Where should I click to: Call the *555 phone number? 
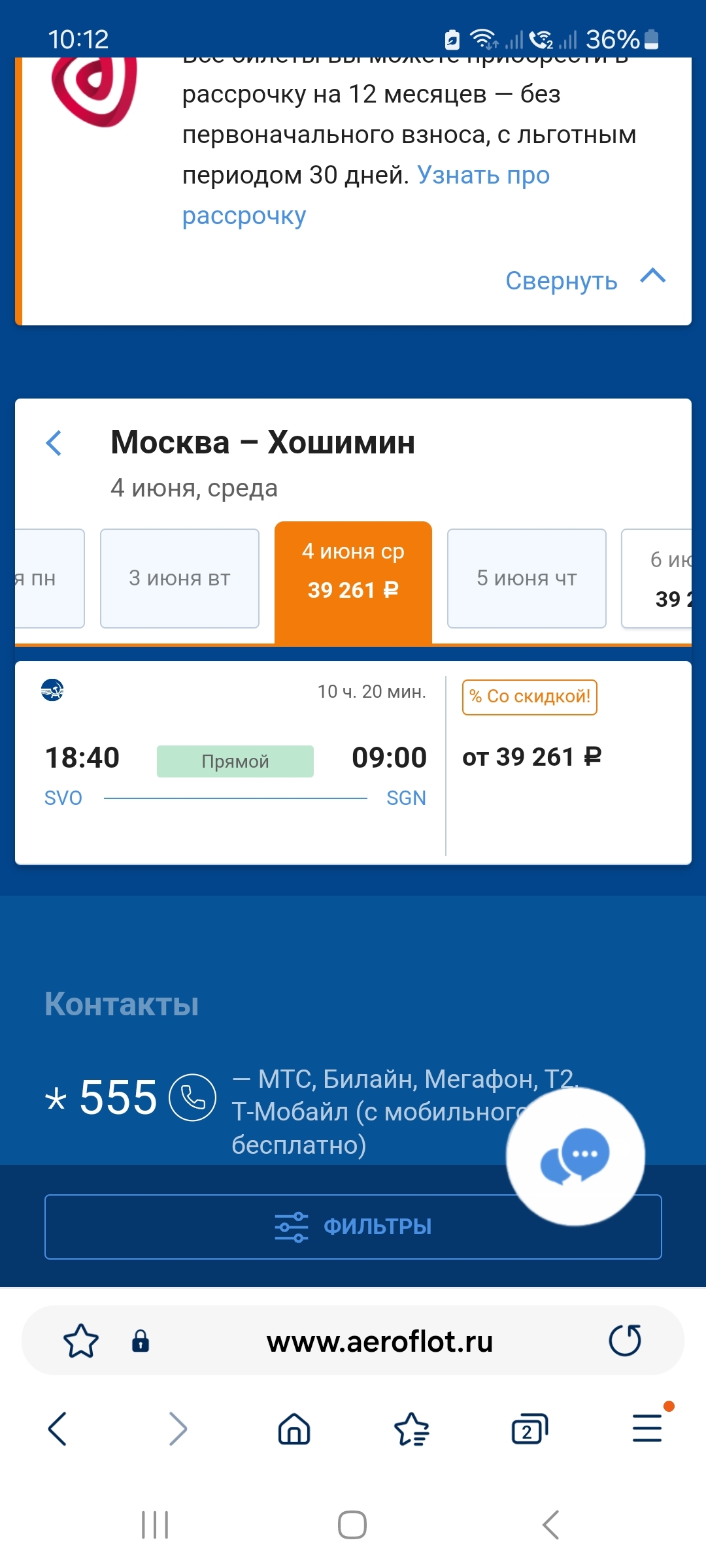[192, 1098]
